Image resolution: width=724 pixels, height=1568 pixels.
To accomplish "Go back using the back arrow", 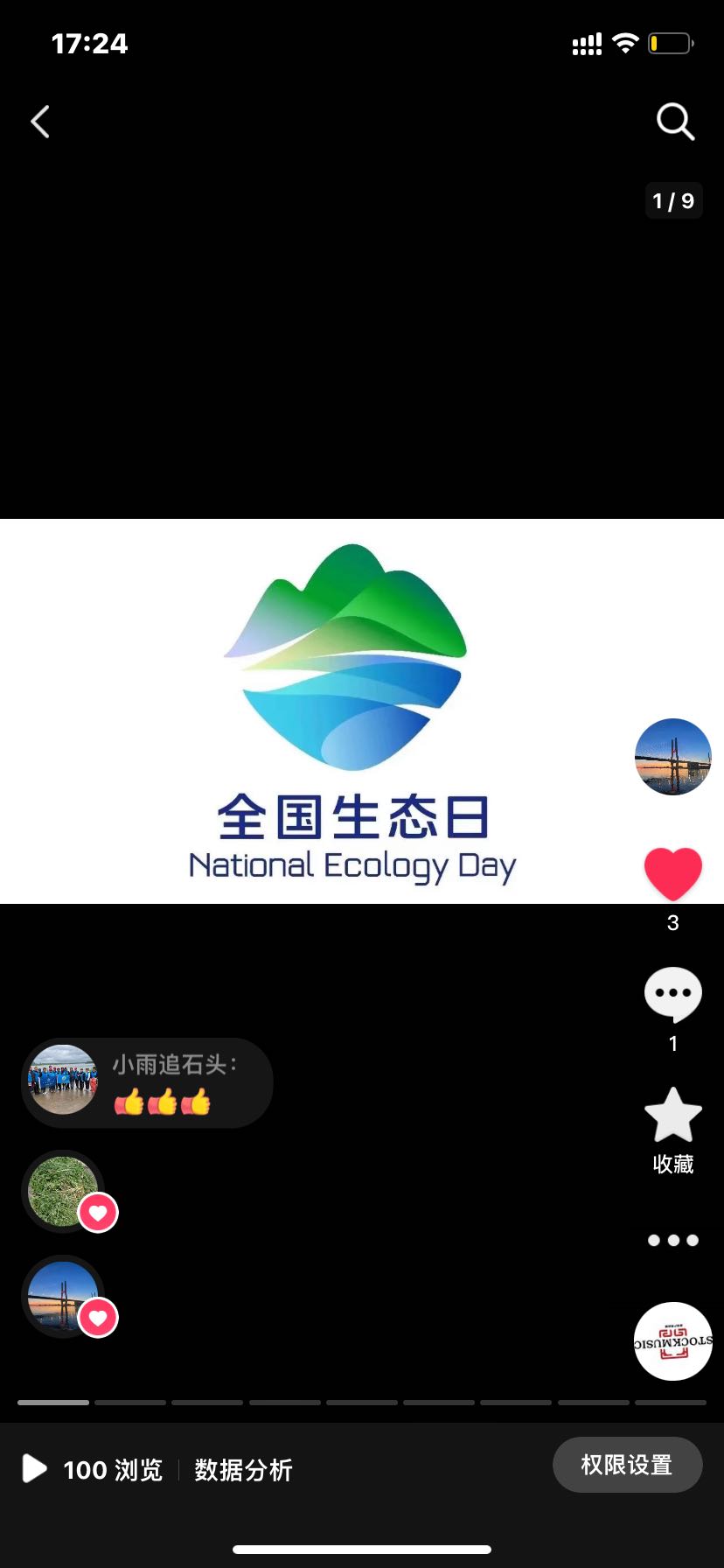I will click(x=40, y=122).
